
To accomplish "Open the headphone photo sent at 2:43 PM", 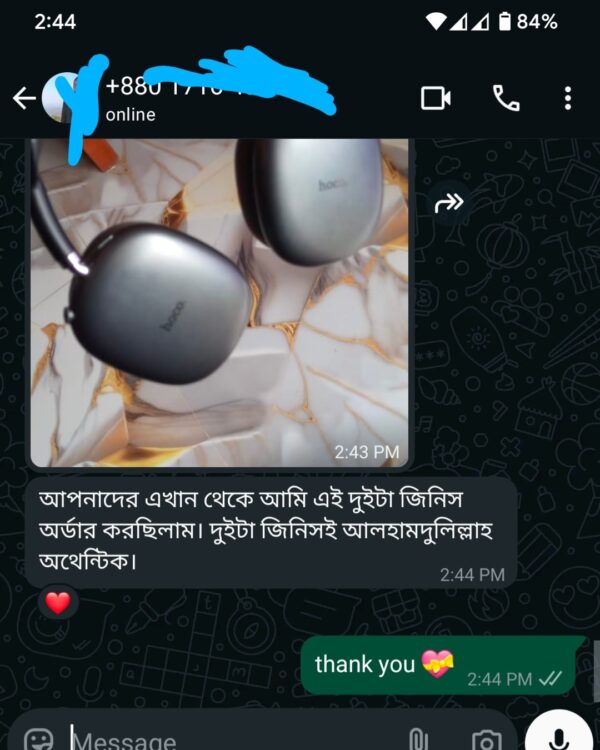I will (x=219, y=300).
